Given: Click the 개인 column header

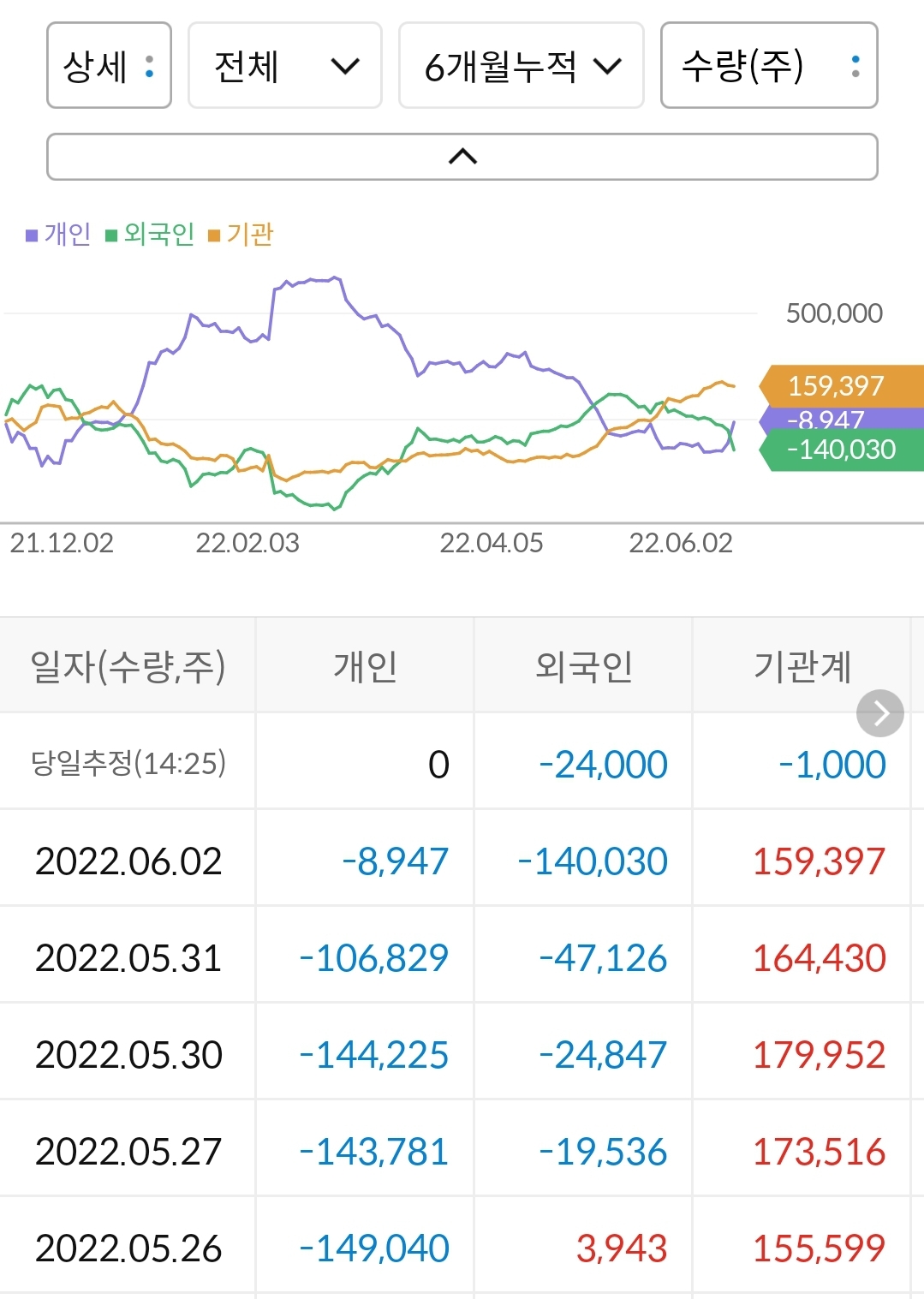Looking at the screenshot, I should [x=364, y=664].
